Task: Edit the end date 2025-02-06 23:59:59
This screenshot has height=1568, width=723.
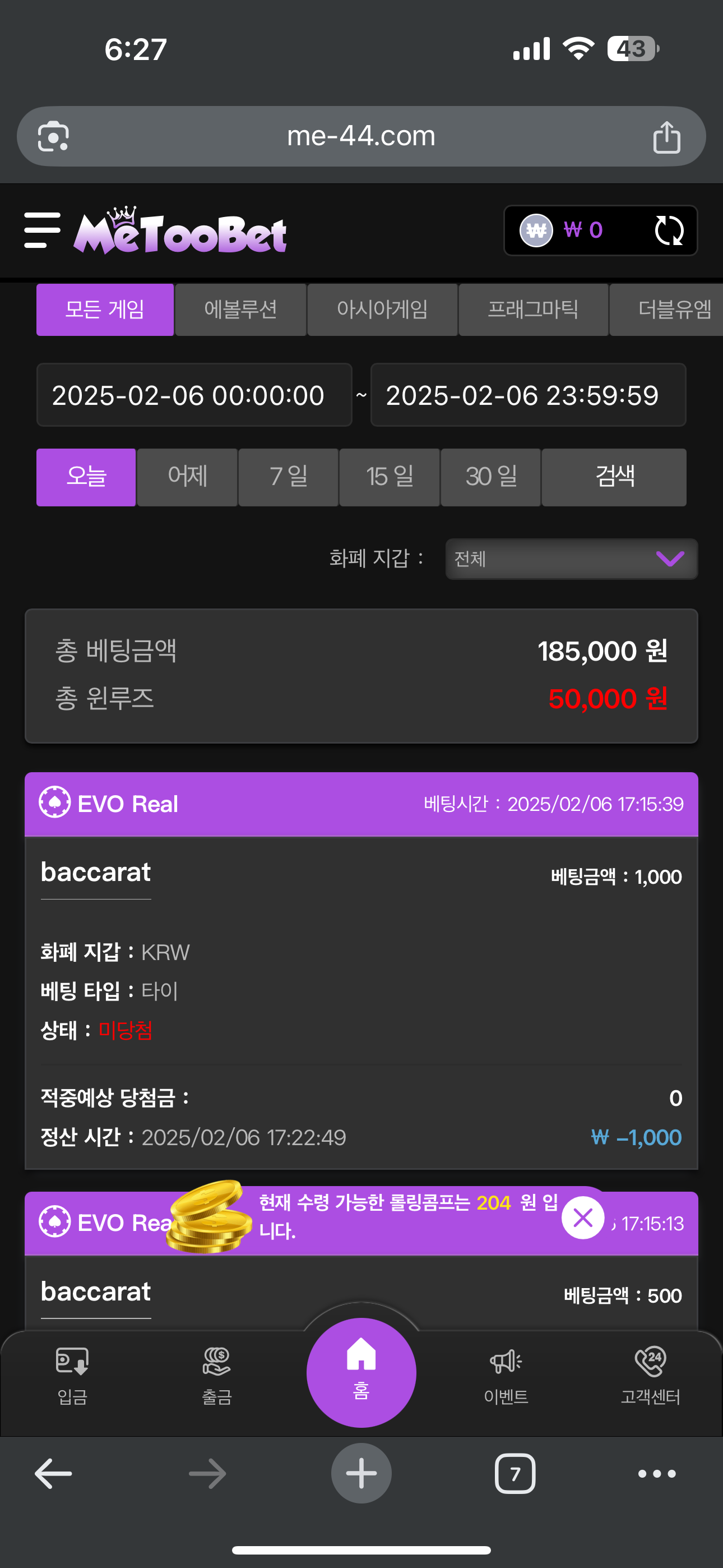Action: click(529, 396)
